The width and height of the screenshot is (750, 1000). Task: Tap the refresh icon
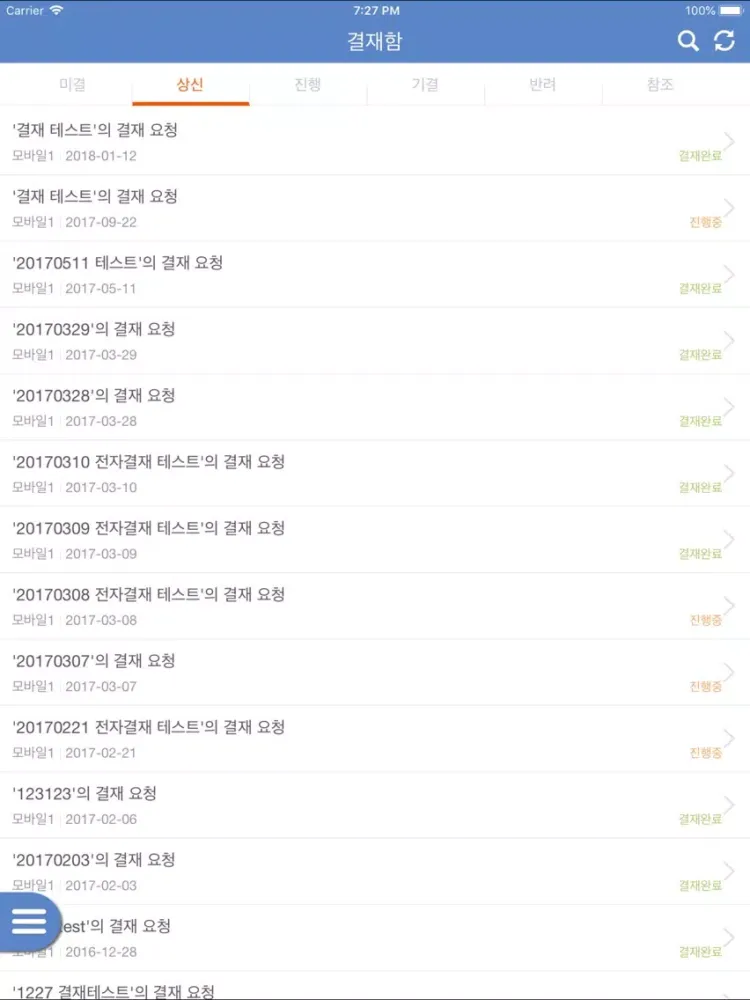(x=724, y=41)
